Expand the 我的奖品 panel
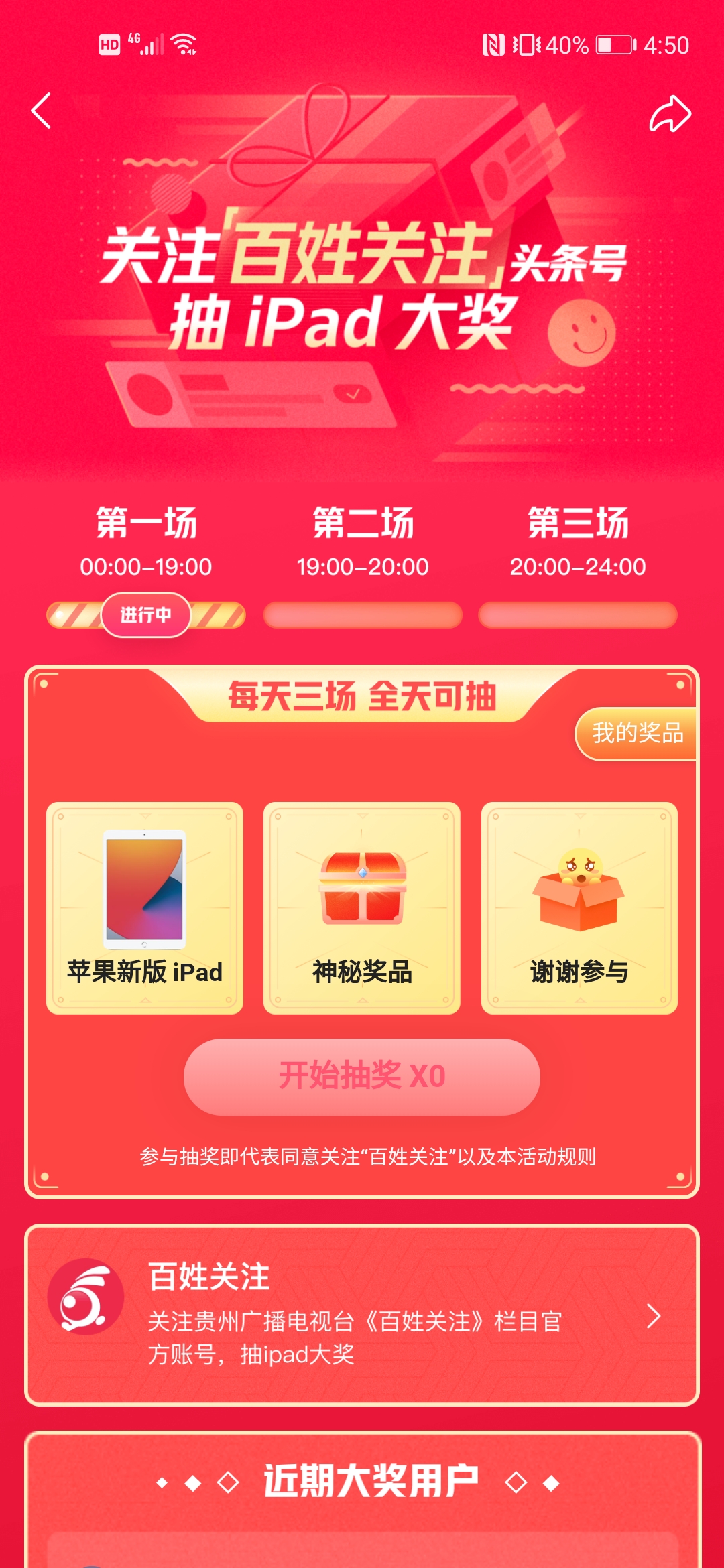Viewport: 724px width, 1568px height. (636, 734)
